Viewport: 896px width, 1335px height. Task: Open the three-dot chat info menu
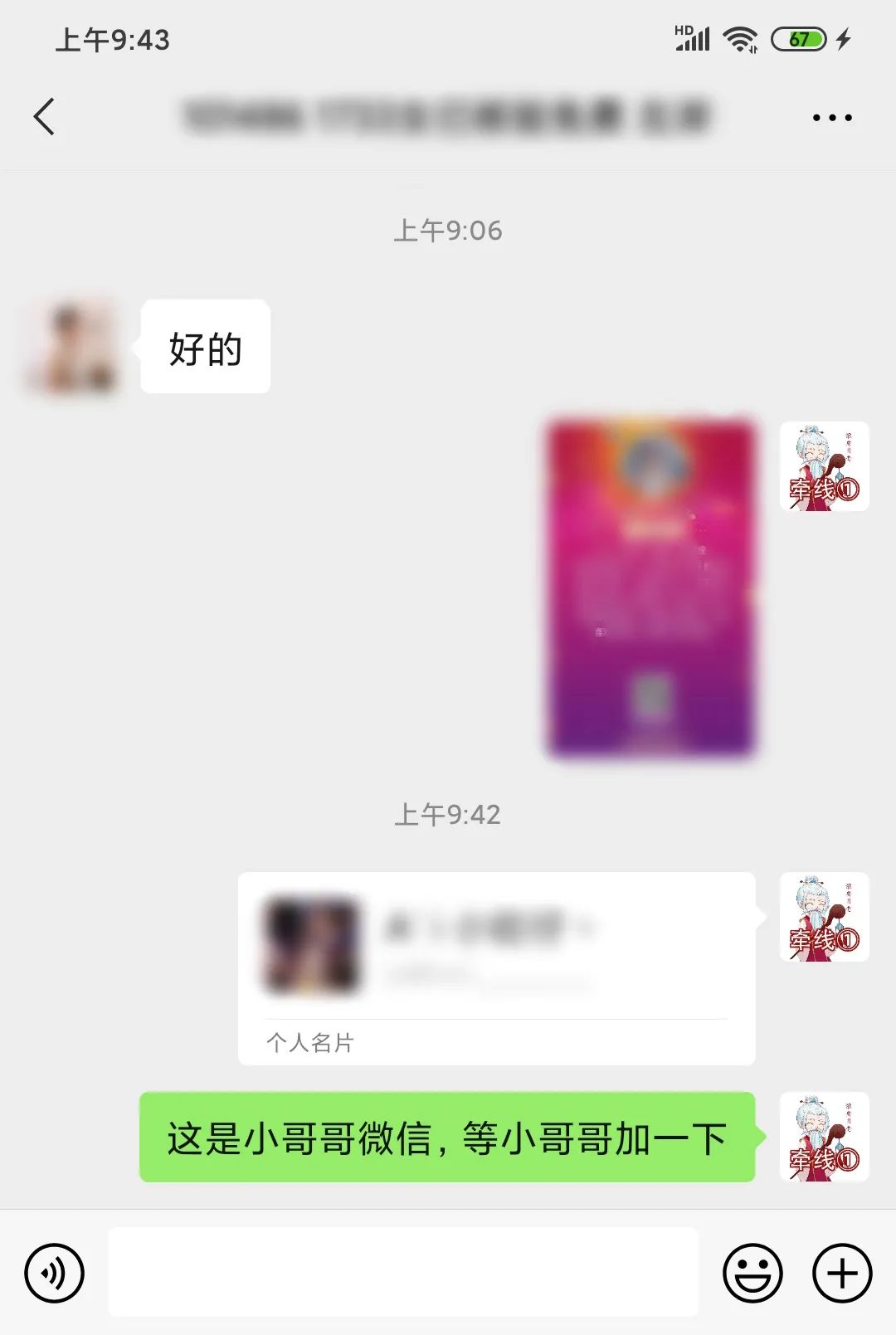(x=832, y=118)
